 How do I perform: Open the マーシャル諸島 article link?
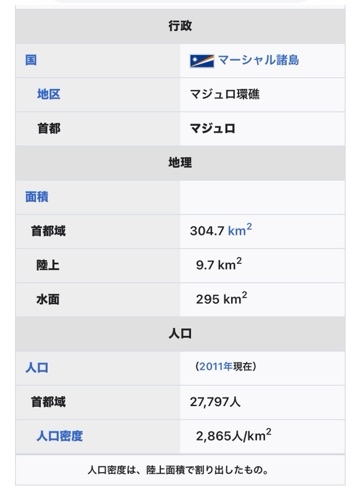(x=258, y=60)
